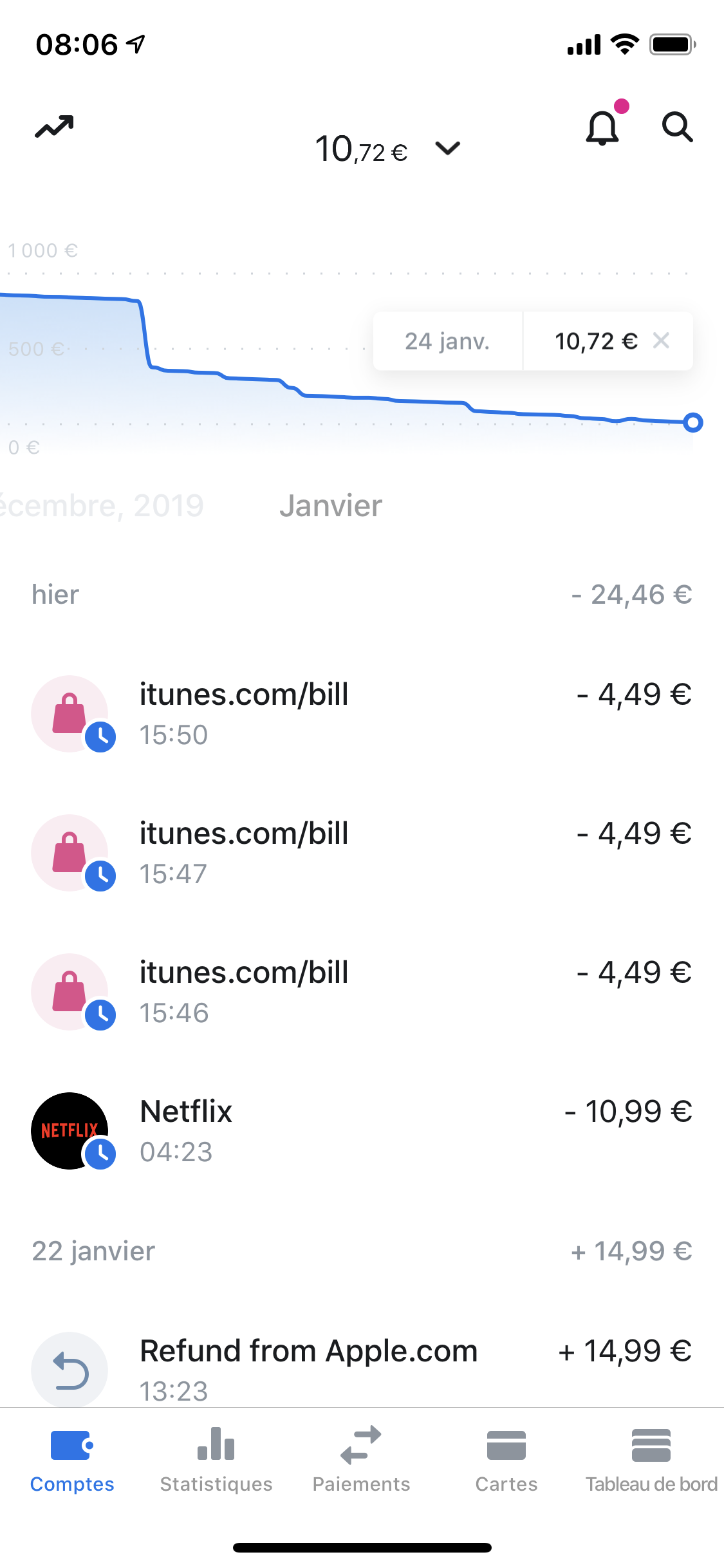Open the itunes.com/bill transaction at 15:47
Viewport: 724px width, 1568px height.
coord(360,852)
